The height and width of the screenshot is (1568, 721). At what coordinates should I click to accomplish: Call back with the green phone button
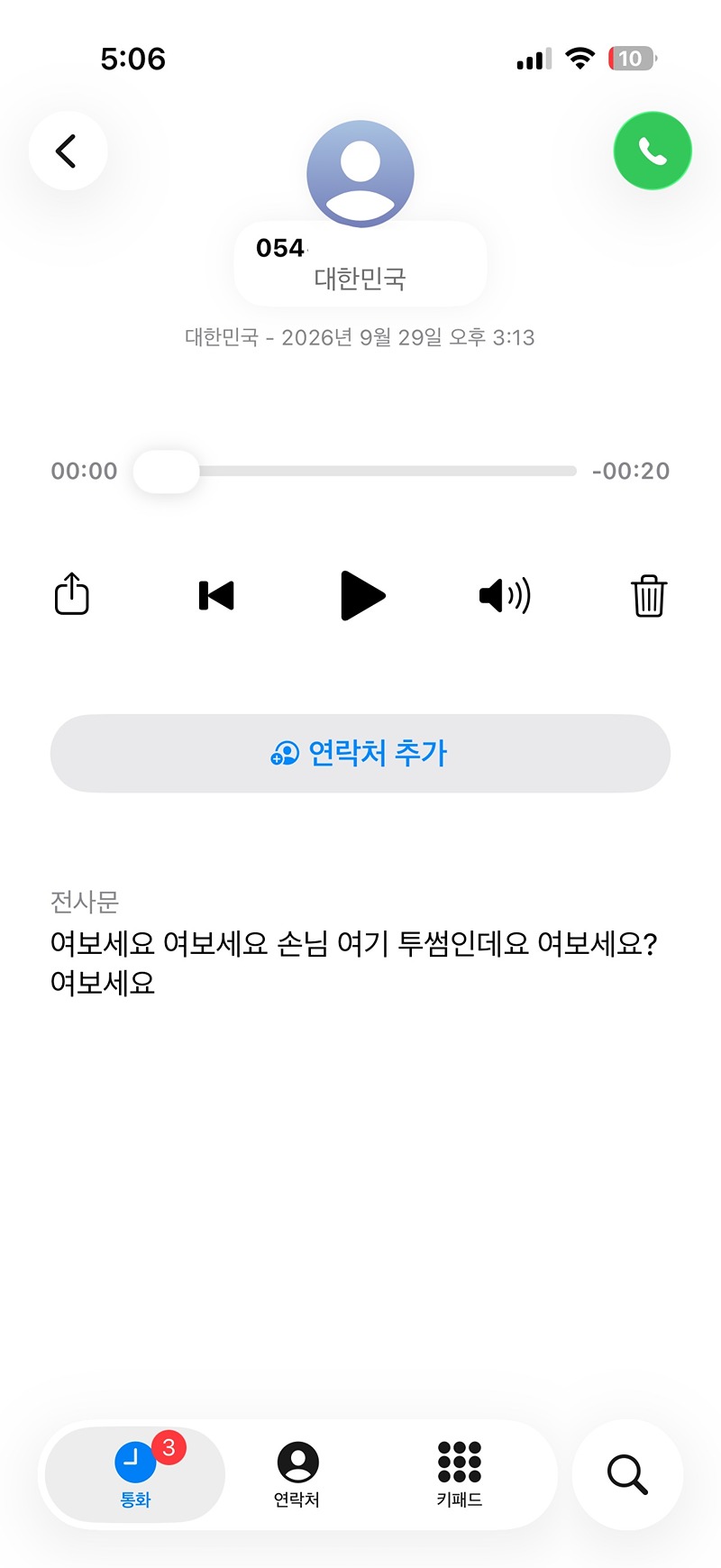point(653,151)
